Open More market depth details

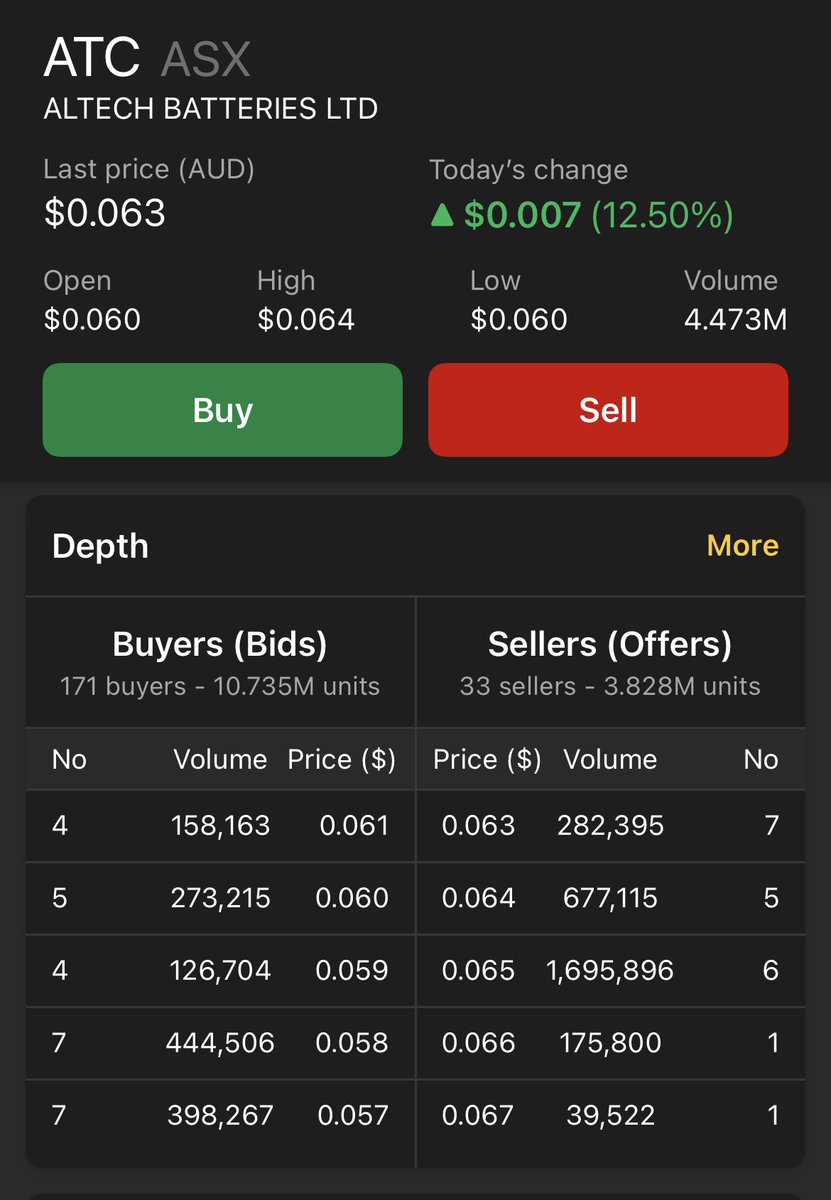[742, 545]
